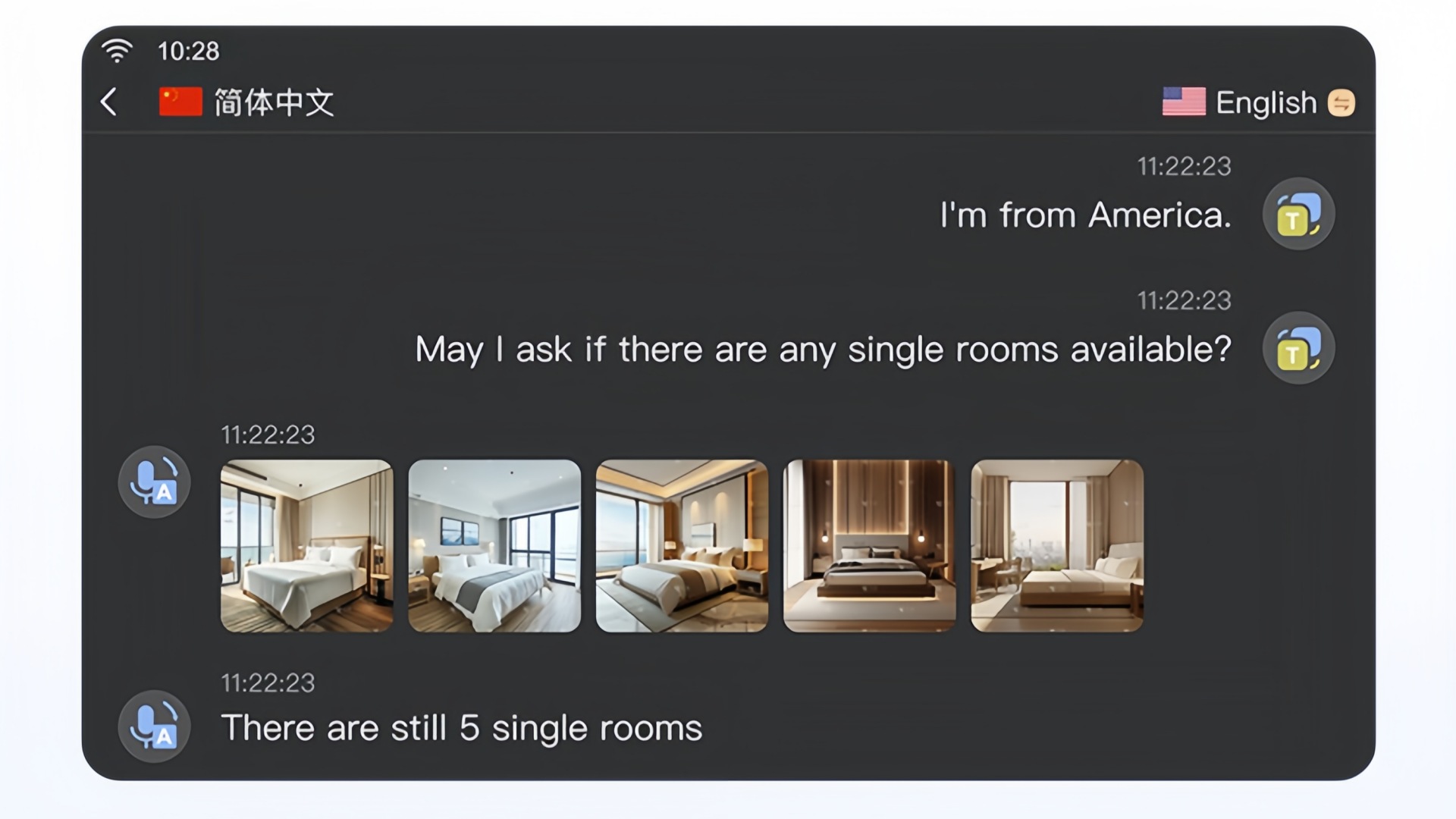Image resolution: width=1456 pixels, height=819 pixels.
Task: Tap the translate icon beside the single rooms question
Action: tap(1298, 348)
